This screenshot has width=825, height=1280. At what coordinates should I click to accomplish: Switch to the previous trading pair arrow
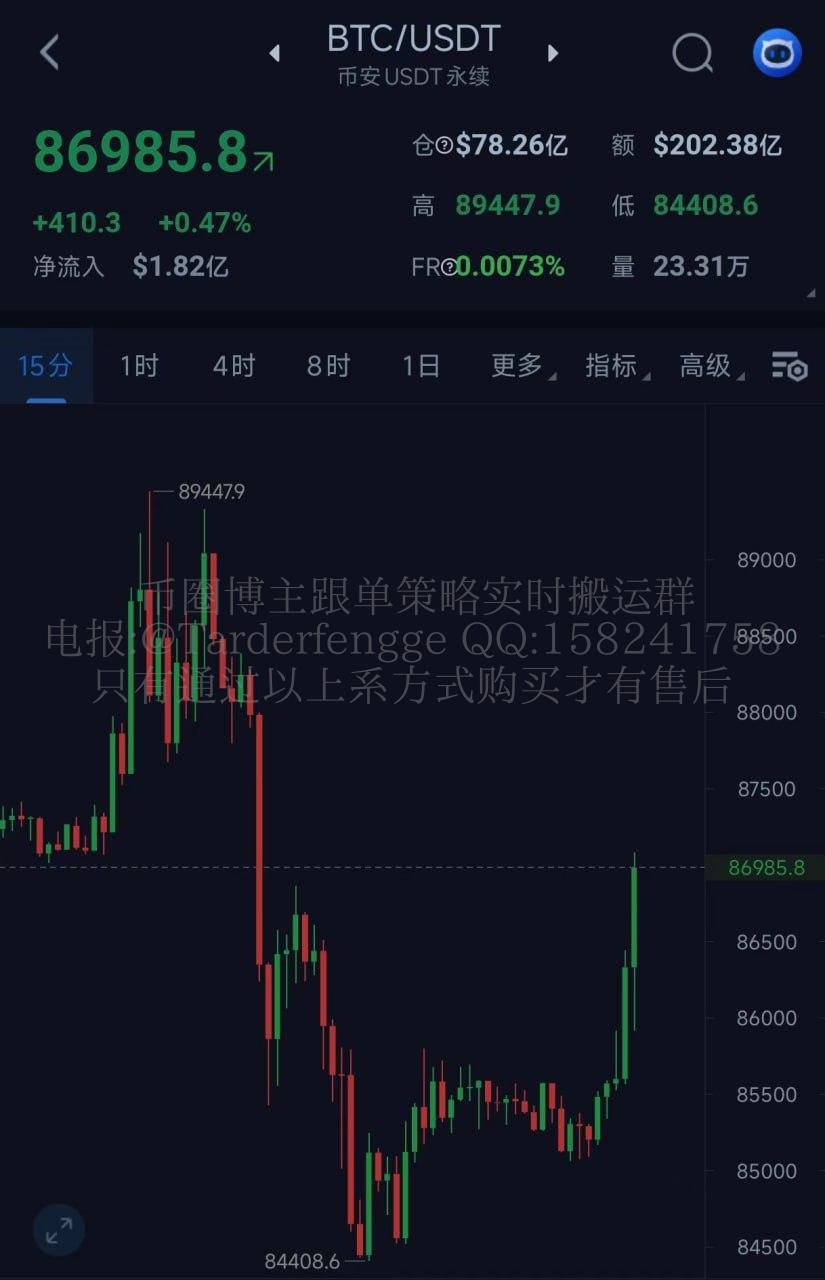275,53
